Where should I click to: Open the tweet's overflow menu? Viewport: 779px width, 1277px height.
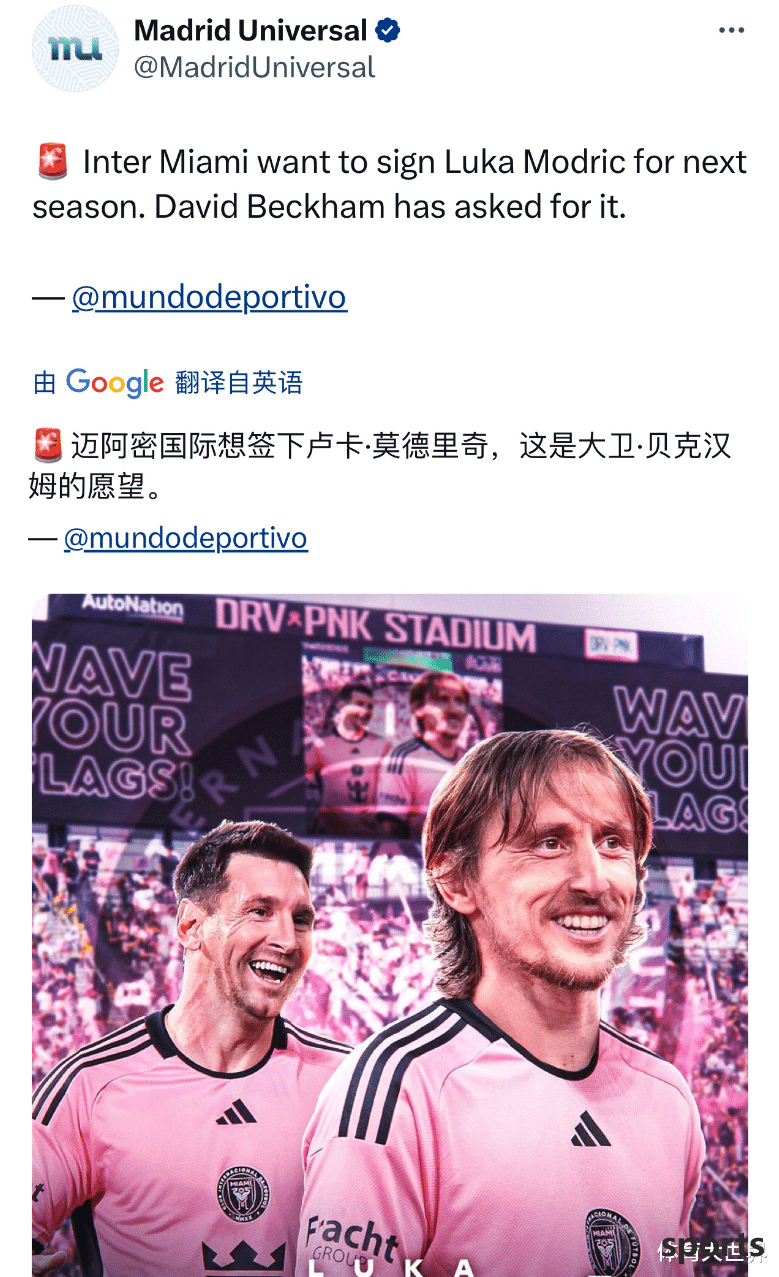732,31
